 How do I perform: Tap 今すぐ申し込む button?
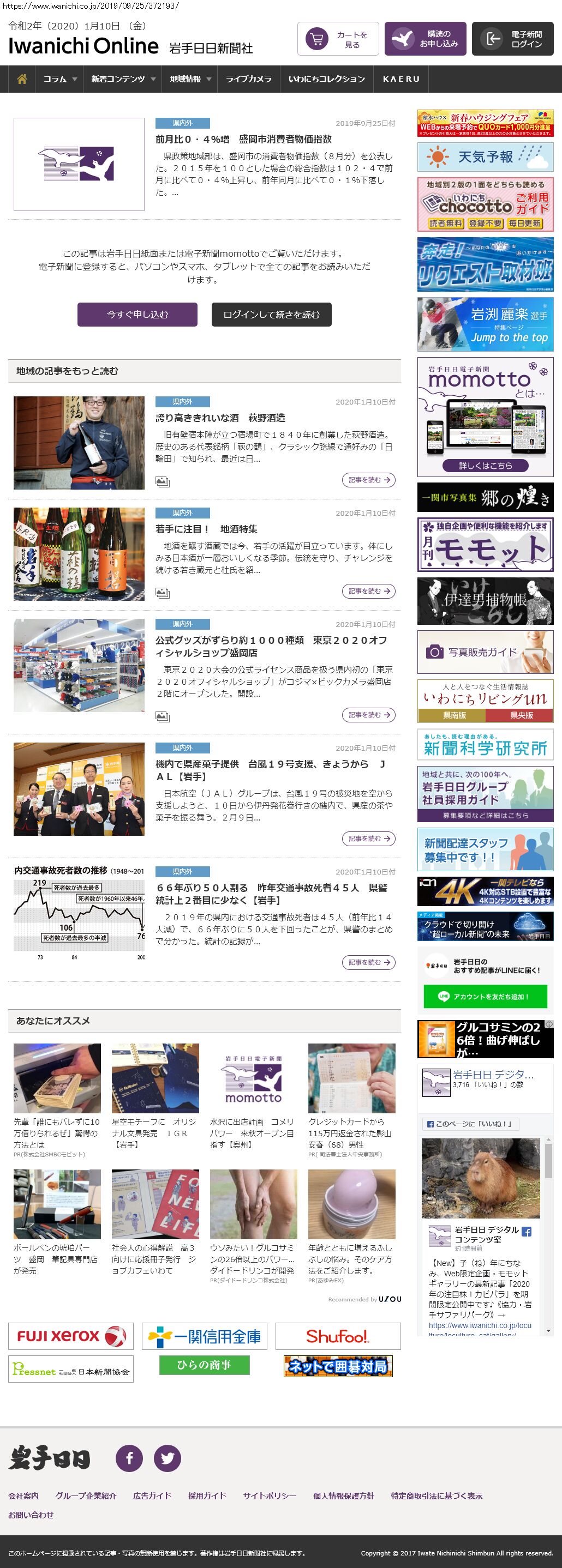[137, 315]
